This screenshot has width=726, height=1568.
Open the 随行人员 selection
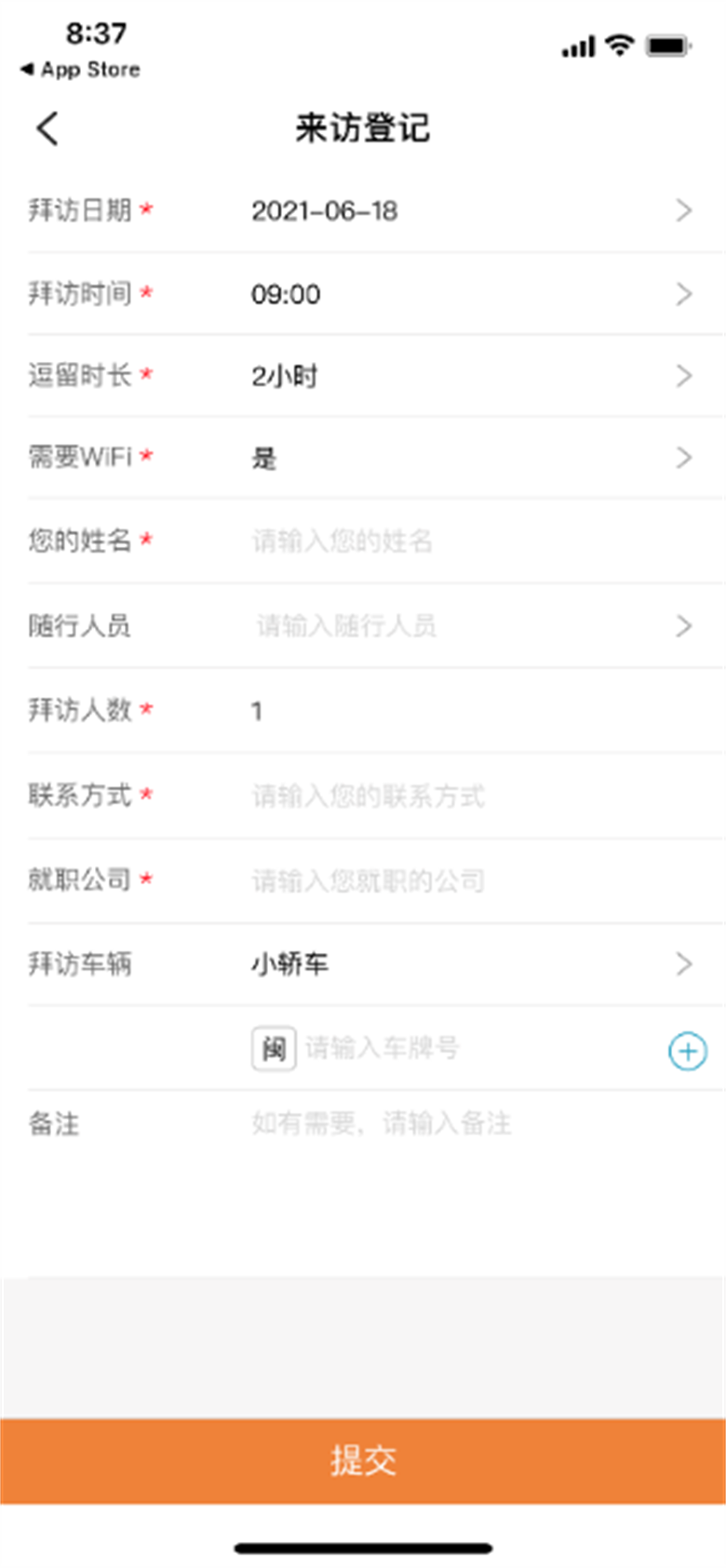coord(465,625)
